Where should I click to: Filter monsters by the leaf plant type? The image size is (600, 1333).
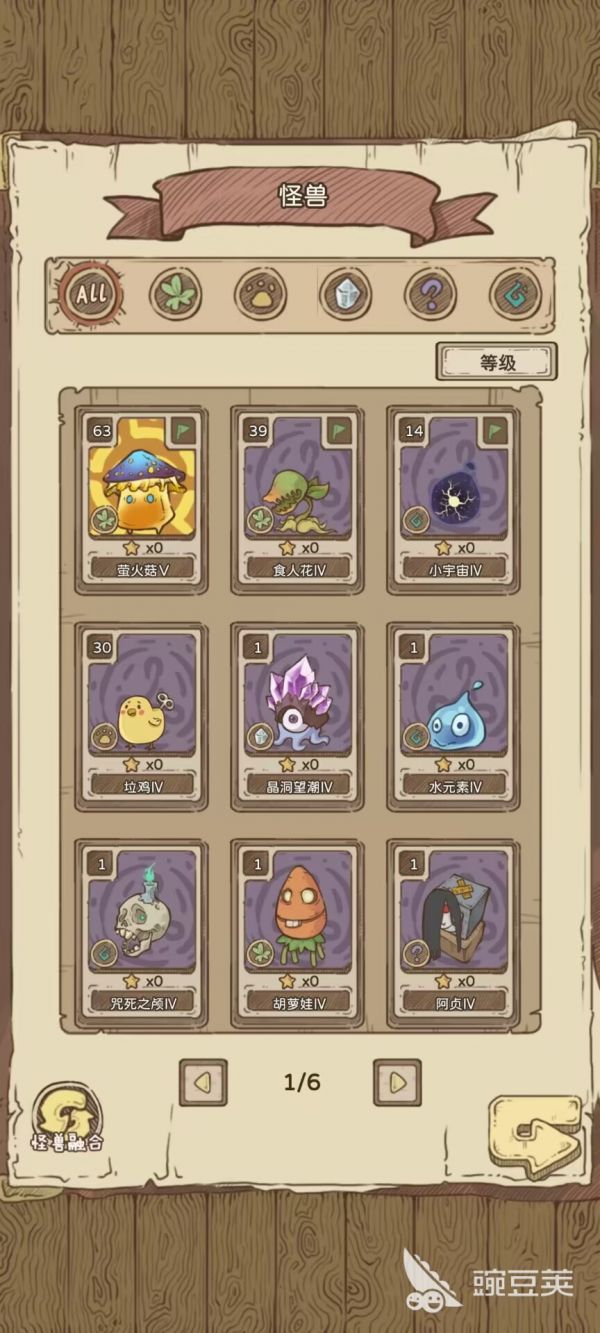(175, 294)
